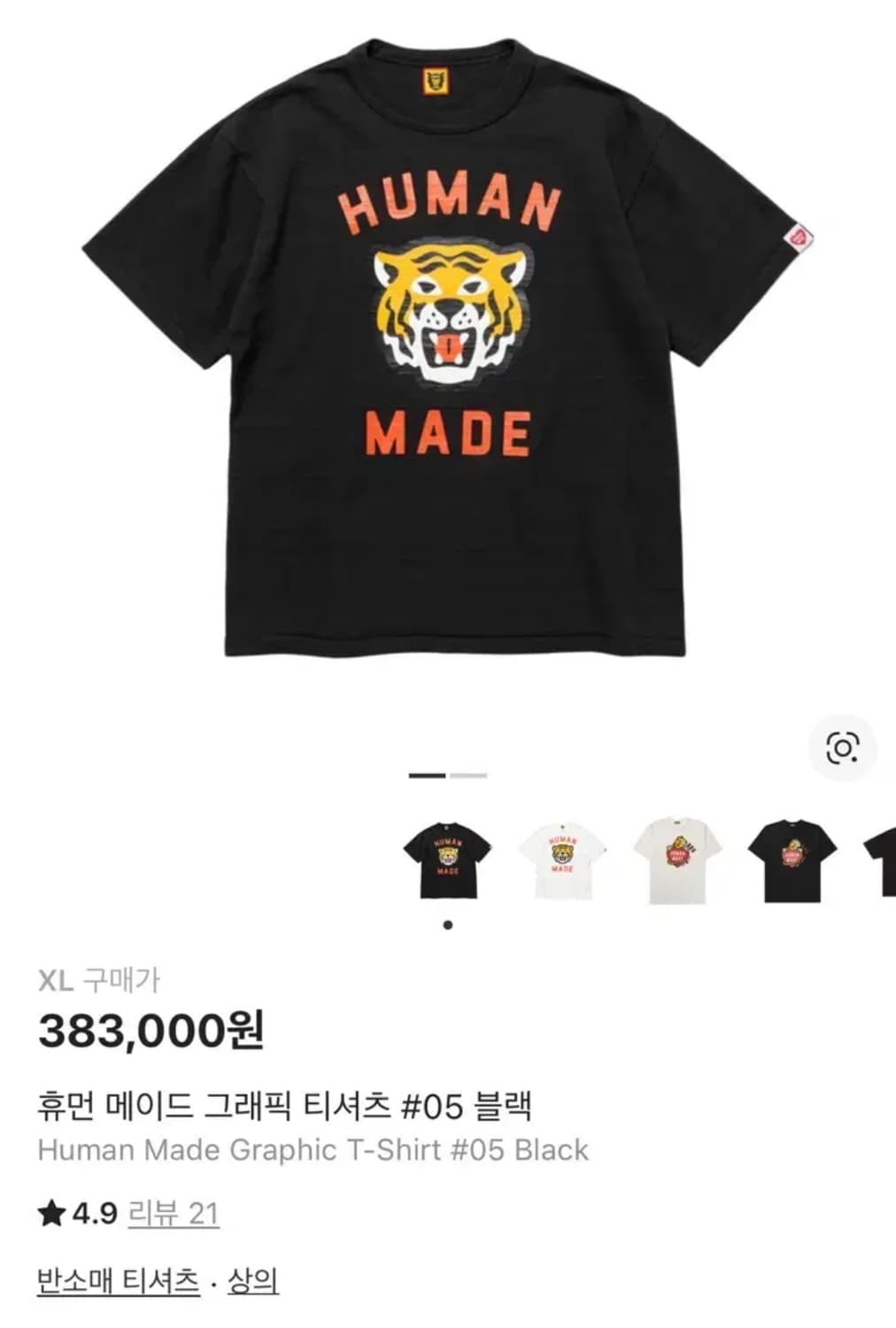Open the visual search scan icon
This screenshot has width=896, height=1328.
(x=843, y=749)
